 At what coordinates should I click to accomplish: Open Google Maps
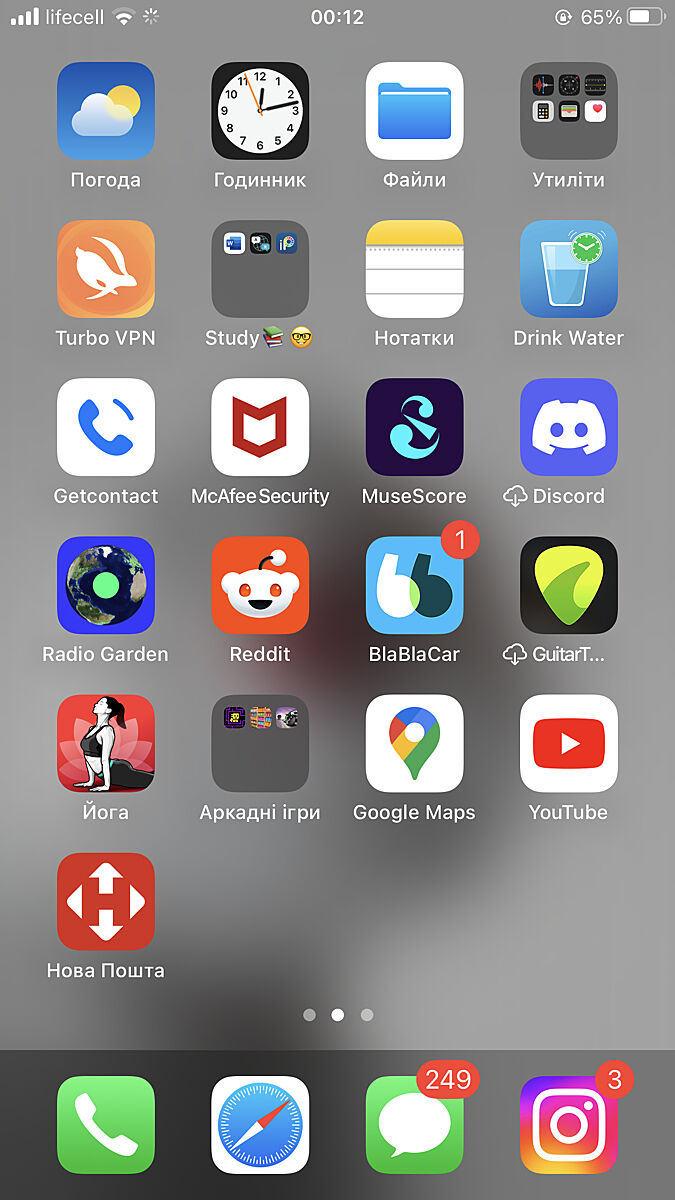click(414, 743)
